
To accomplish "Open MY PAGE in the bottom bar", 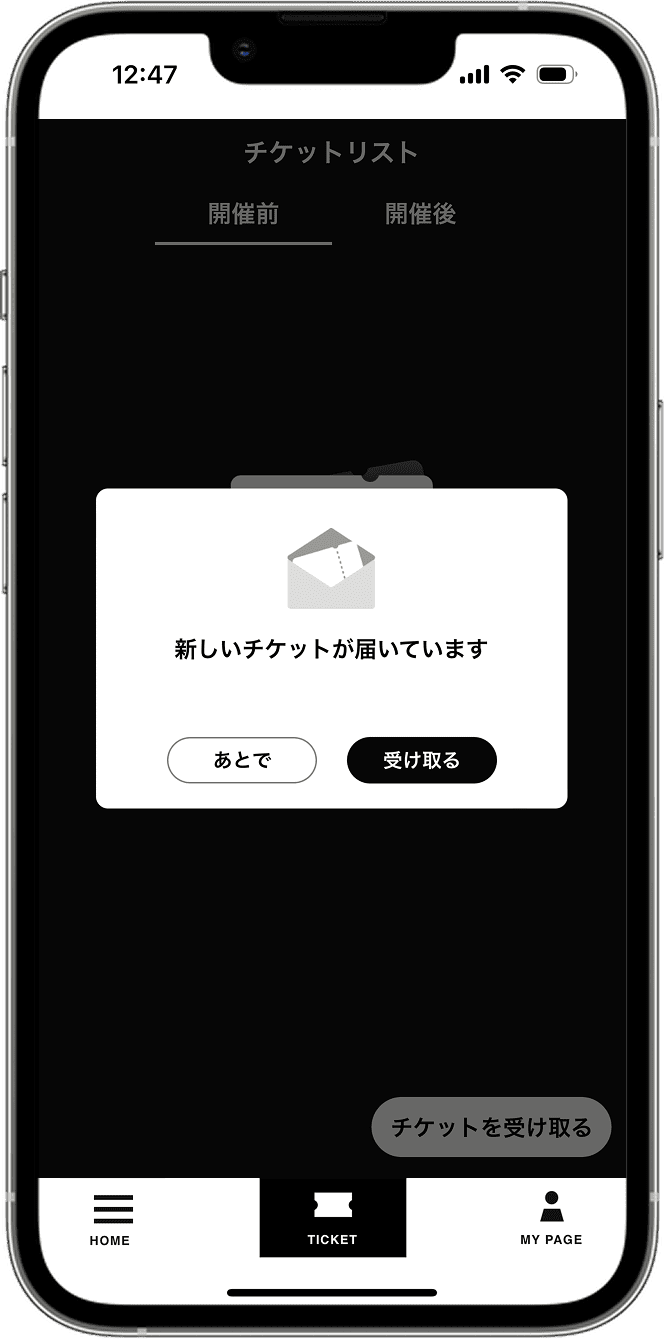I will coord(551,1218).
